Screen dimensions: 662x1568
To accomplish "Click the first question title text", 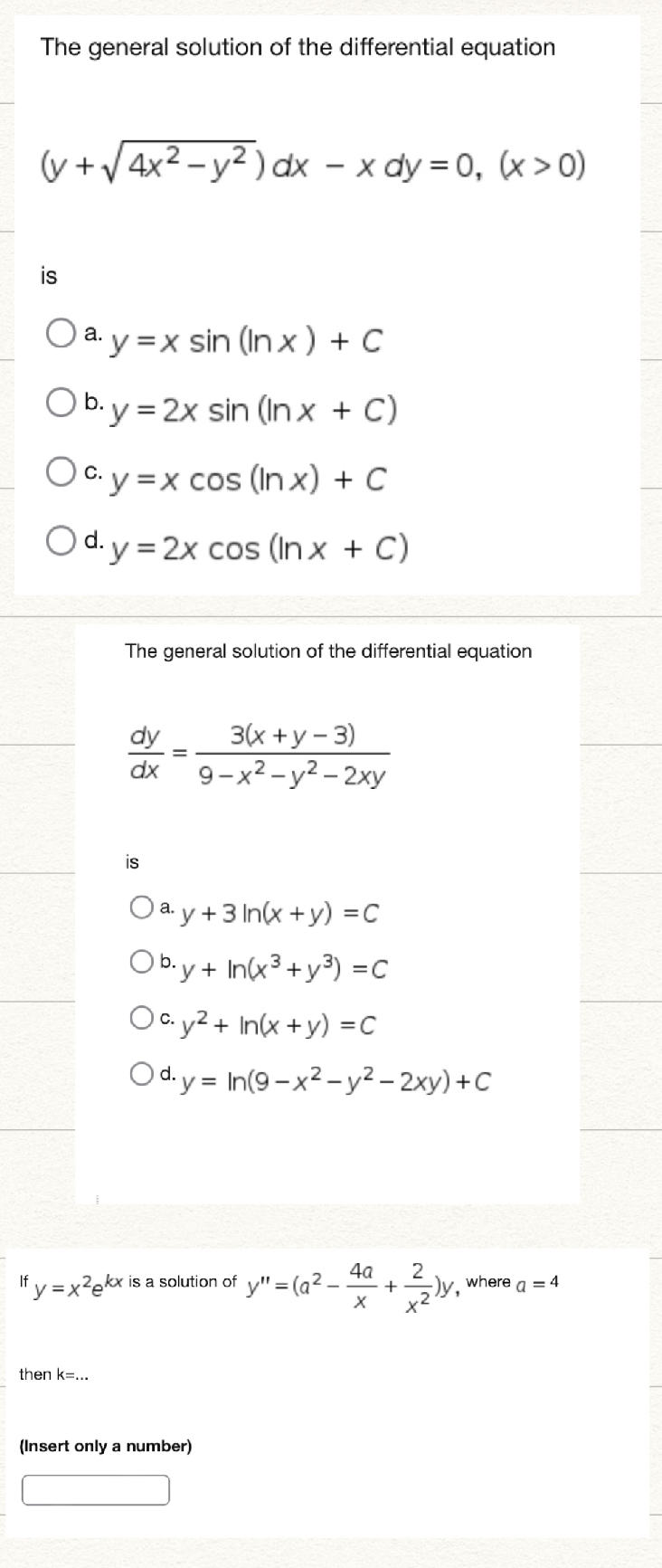I will [297, 48].
